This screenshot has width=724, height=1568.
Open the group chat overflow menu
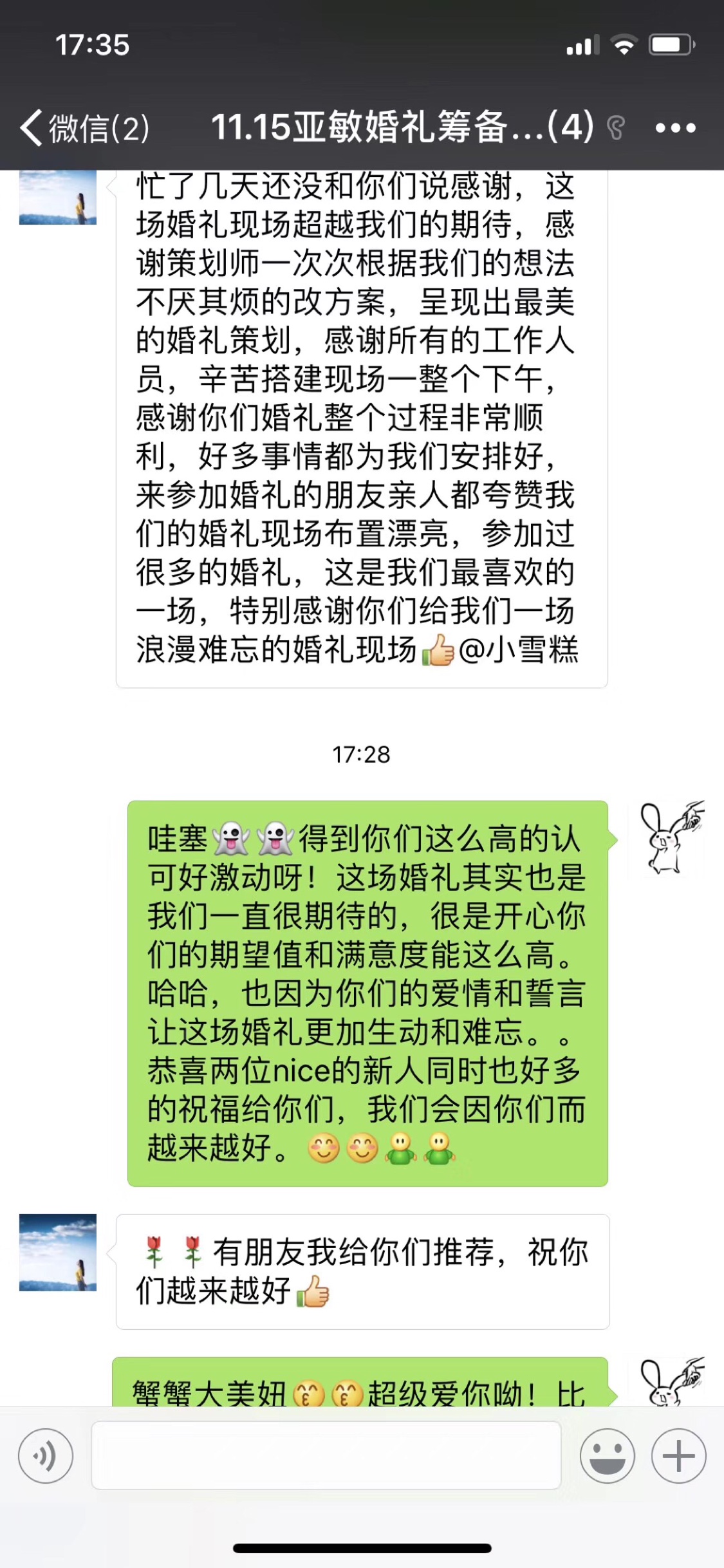click(x=675, y=128)
